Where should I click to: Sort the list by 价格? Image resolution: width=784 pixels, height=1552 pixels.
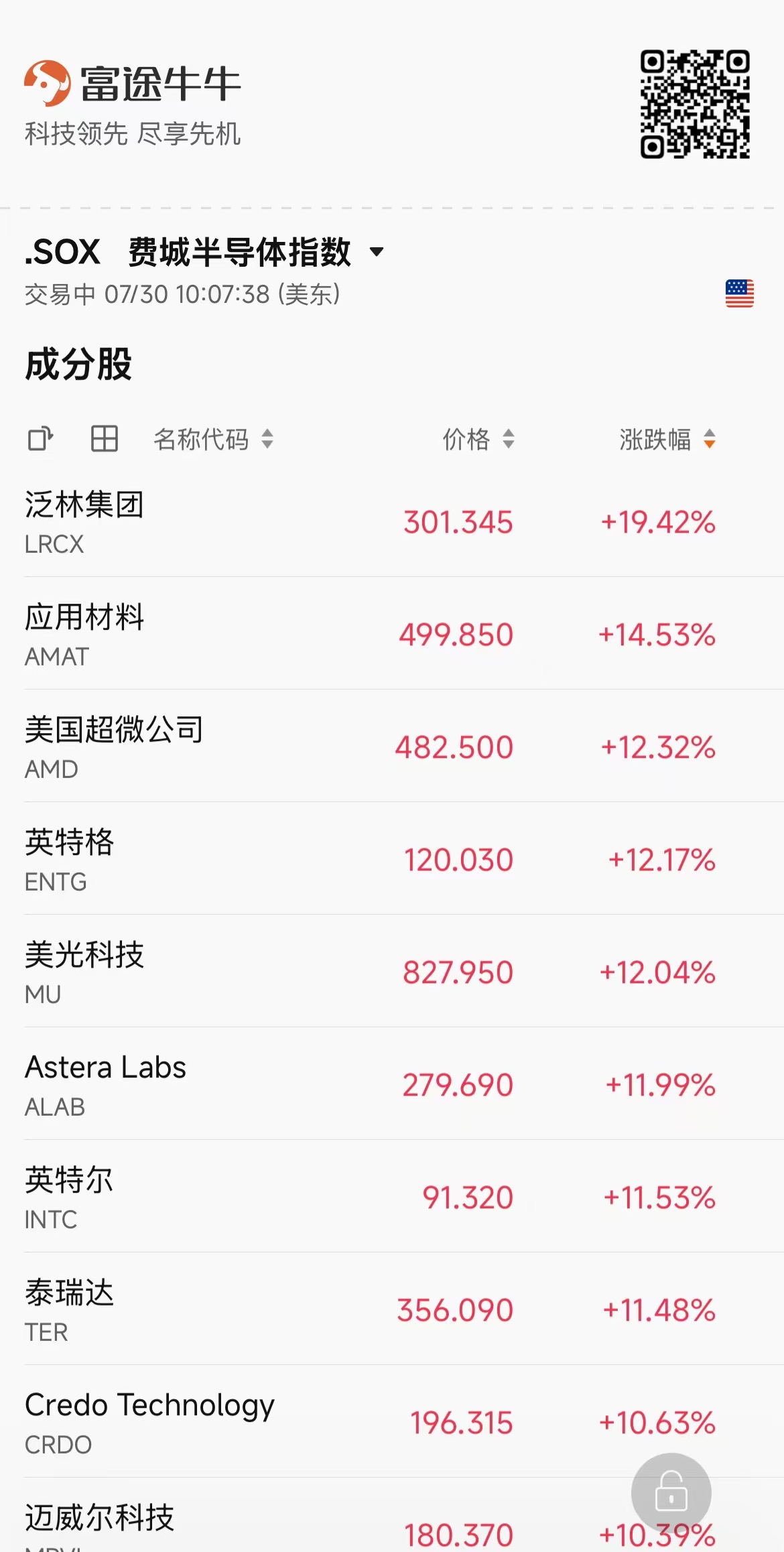pos(478,440)
